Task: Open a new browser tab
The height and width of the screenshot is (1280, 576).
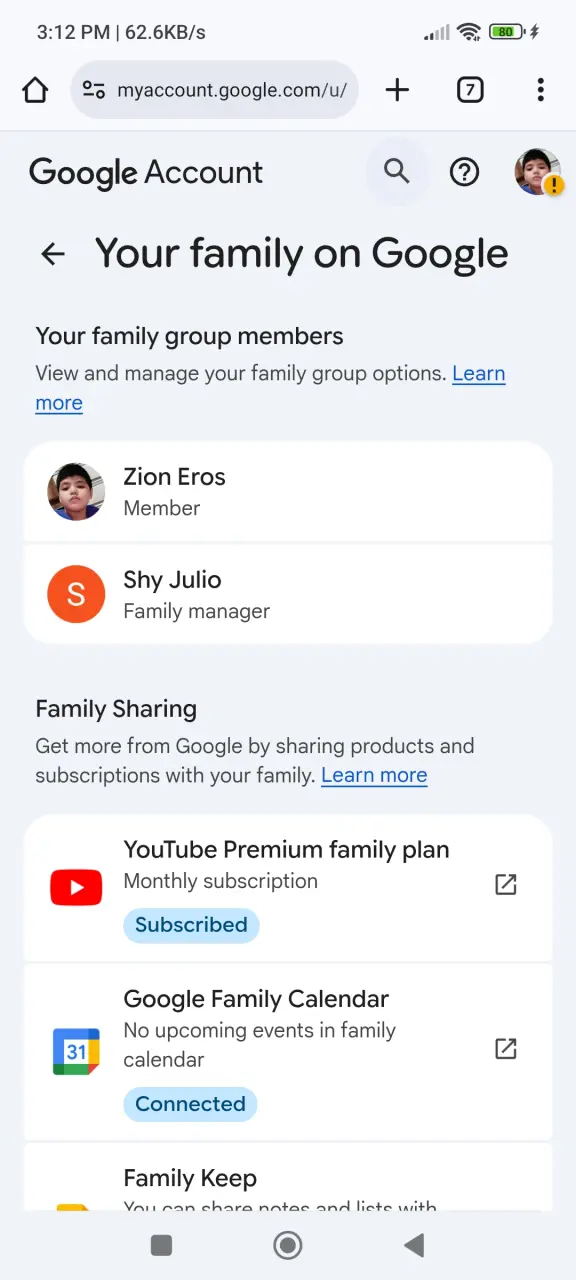Action: [x=397, y=90]
